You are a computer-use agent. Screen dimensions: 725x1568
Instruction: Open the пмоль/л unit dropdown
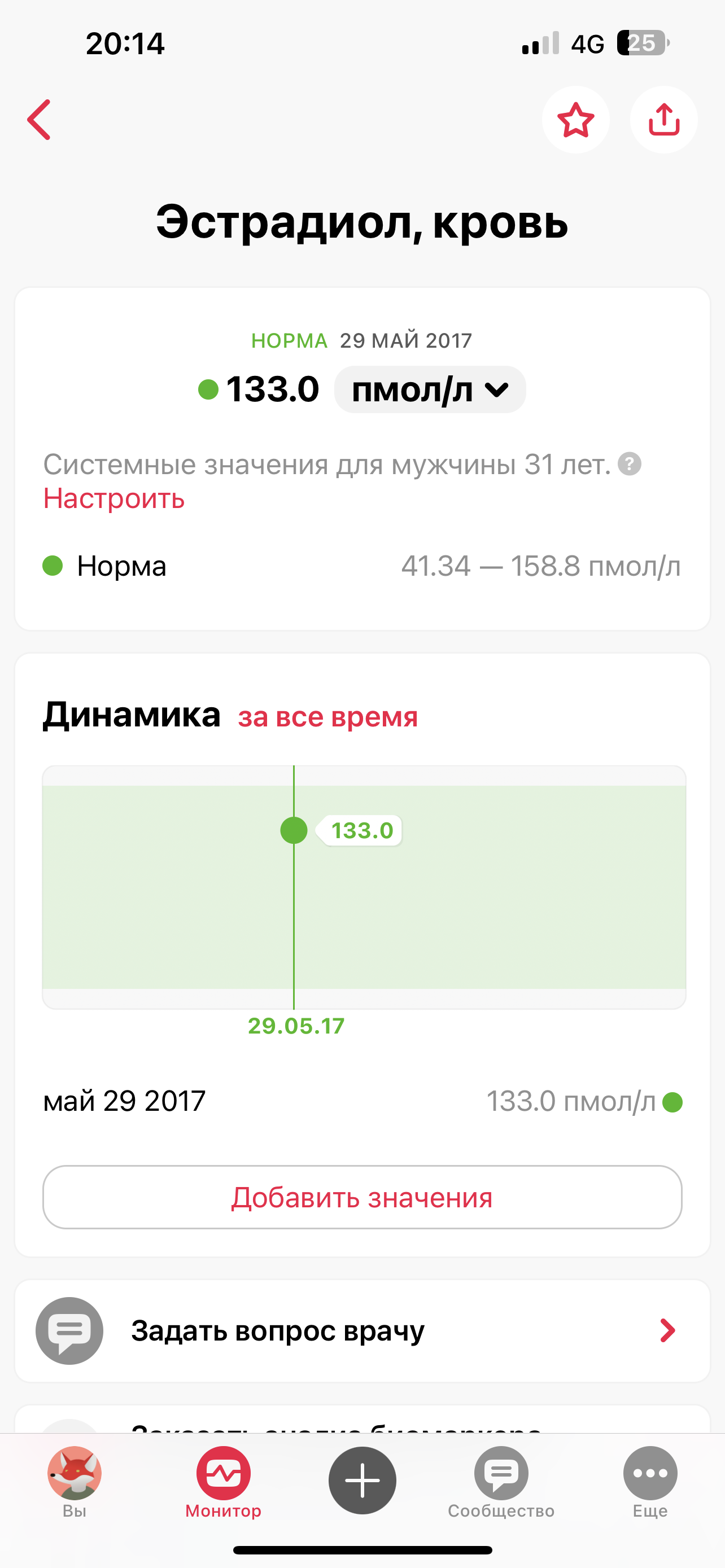pyautogui.click(x=430, y=389)
